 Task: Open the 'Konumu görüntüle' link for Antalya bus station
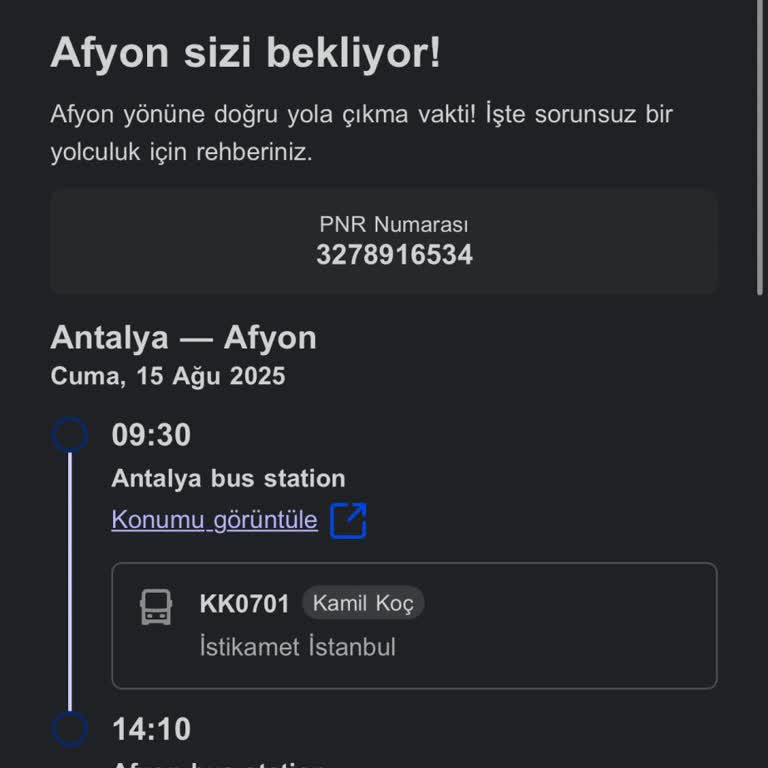tap(215, 520)
